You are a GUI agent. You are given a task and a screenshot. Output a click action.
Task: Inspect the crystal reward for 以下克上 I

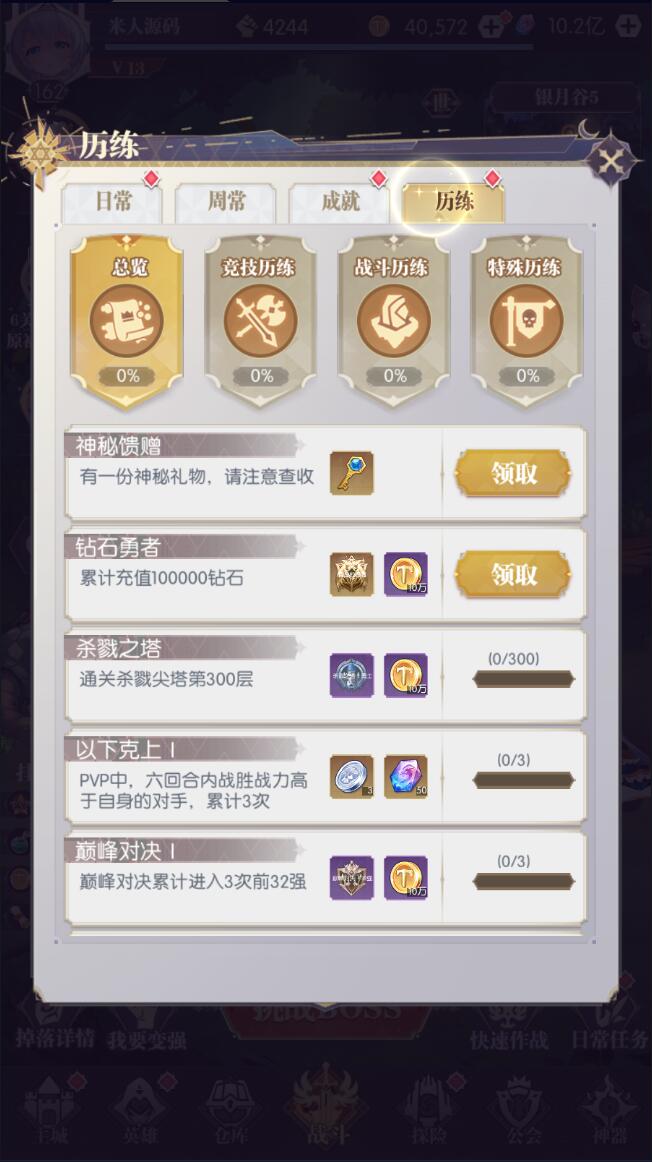406,777
